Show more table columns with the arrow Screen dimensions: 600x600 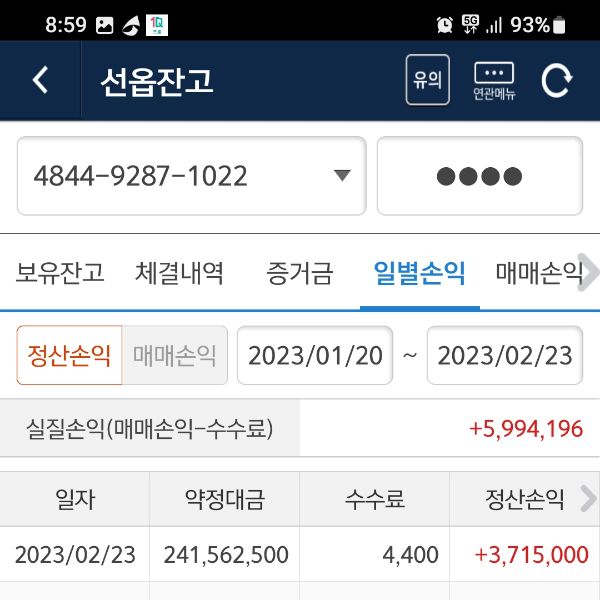589,499
